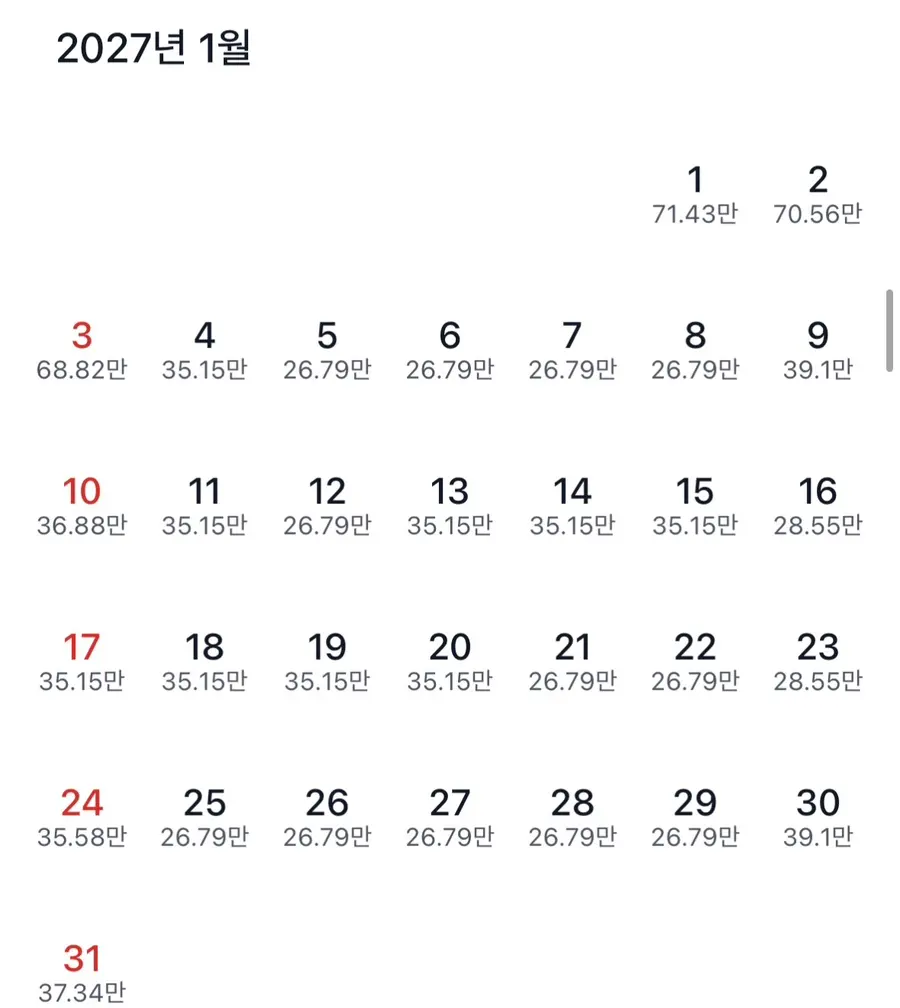
Task: Choose January 16 priced 28.55만
Action: [818, 507]
